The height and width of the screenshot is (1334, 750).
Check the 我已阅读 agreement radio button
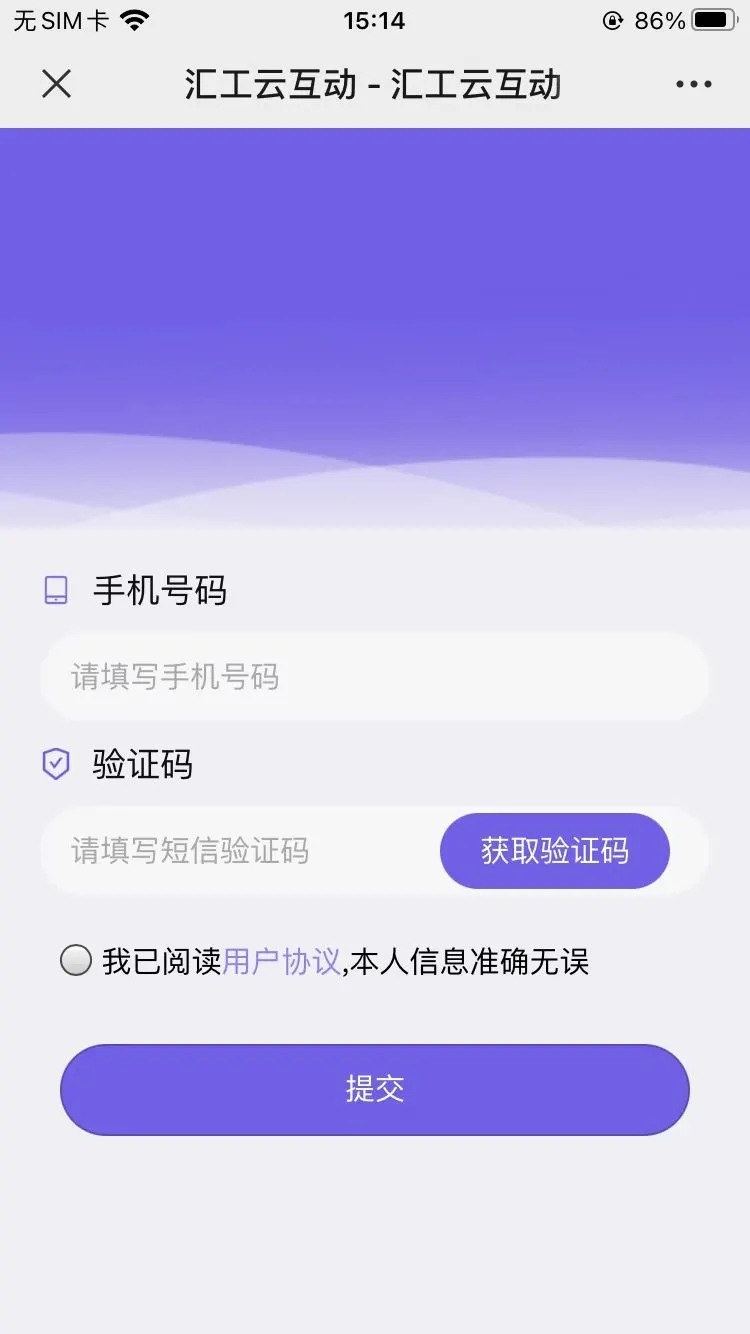coord(76,961)
